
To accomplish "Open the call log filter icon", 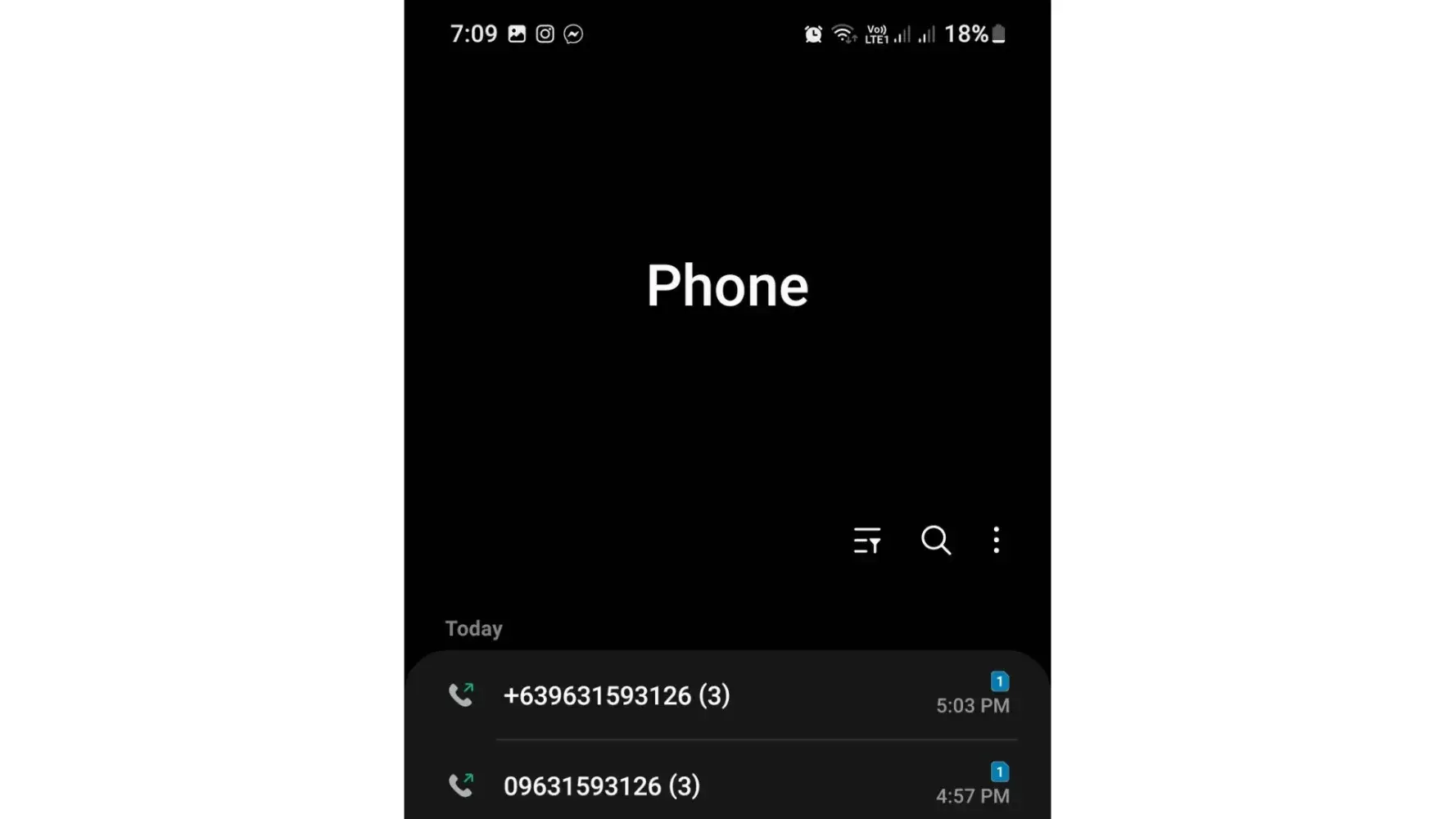I will [x=866, y=541].
